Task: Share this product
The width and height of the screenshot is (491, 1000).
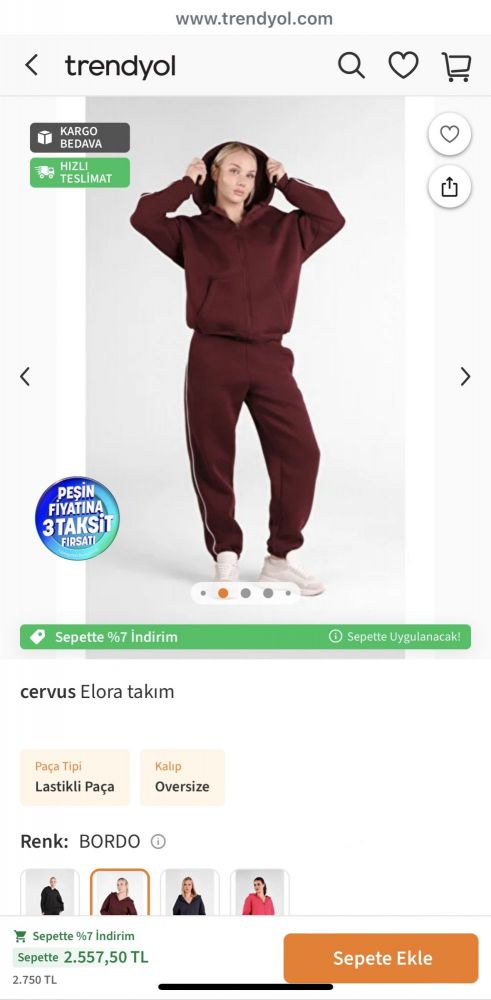Action: (450, 187)
